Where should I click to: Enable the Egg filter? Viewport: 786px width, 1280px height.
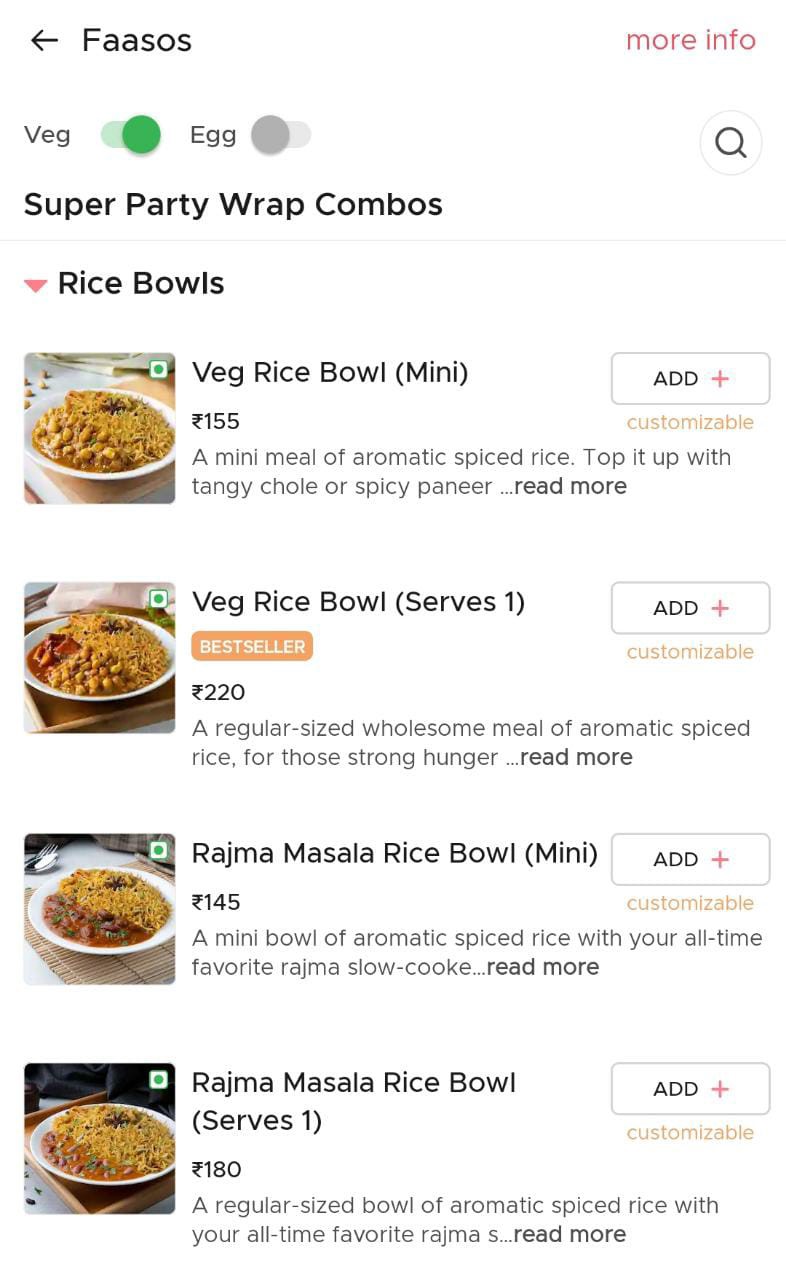280,135
